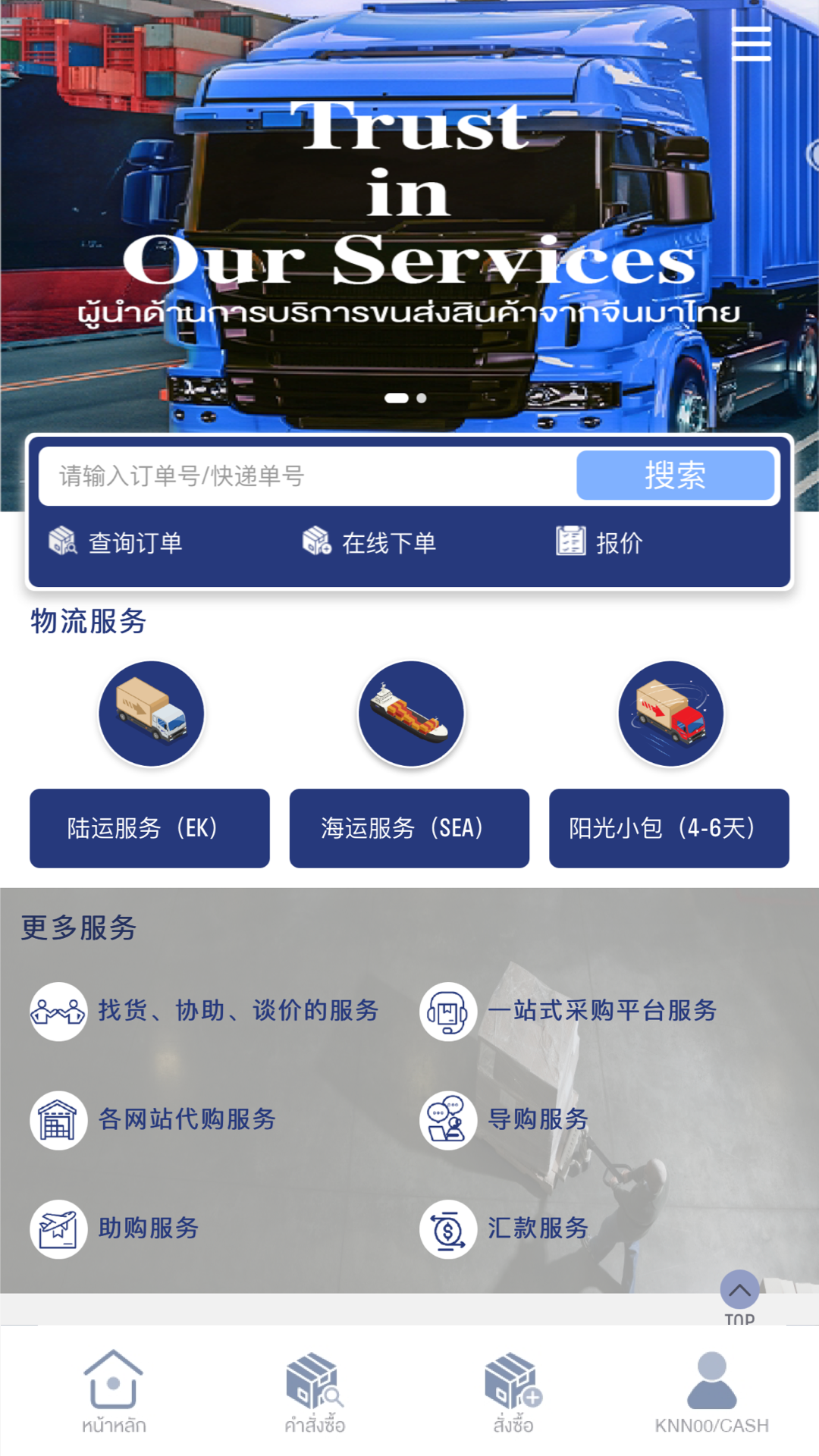Viewport: 819px width, 1456px height.
Task: Open 找货、协助、谈价的服务
Action: [205, 1011]
